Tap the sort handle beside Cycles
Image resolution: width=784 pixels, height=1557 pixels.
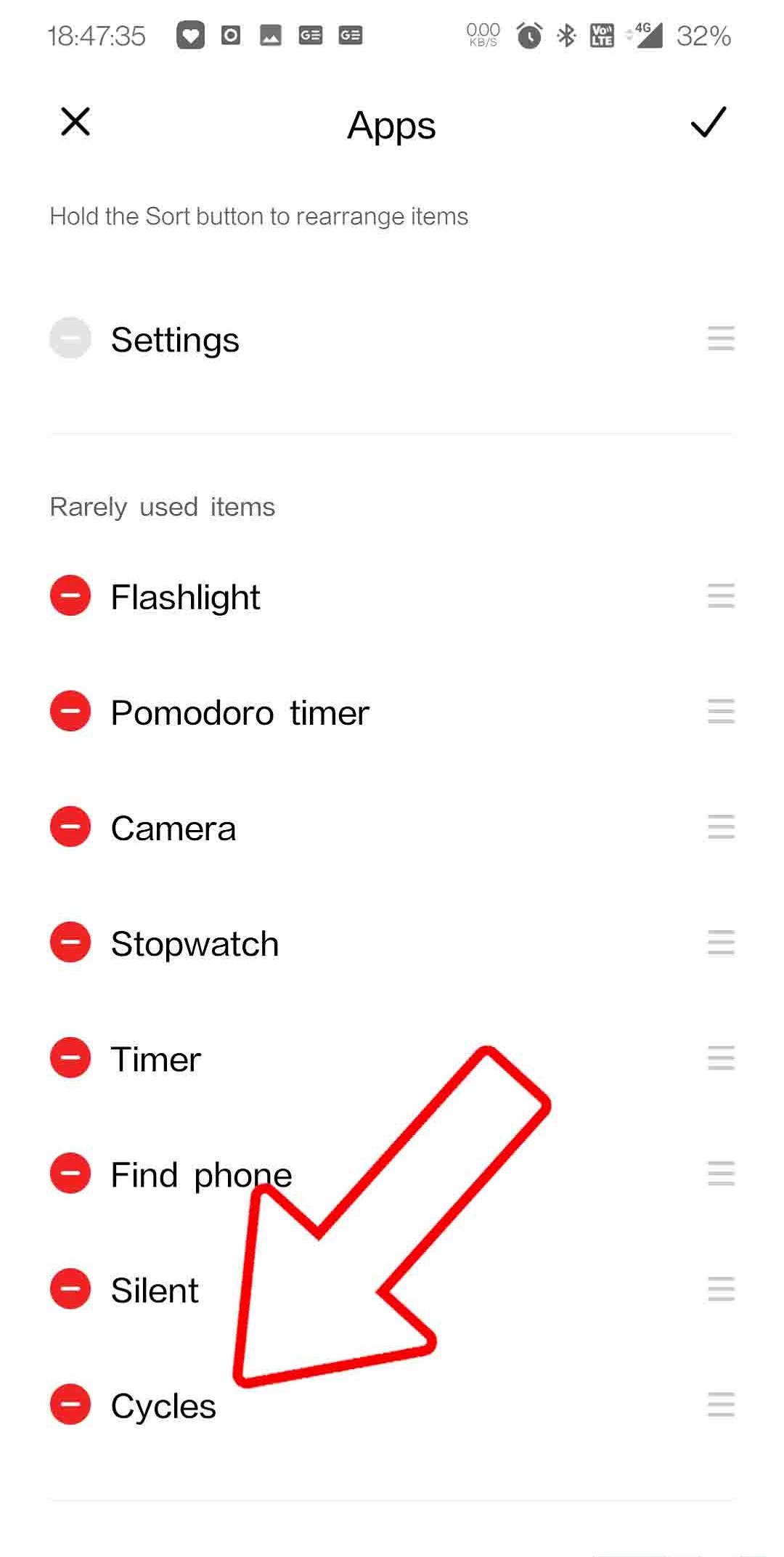coord(721,1404)
